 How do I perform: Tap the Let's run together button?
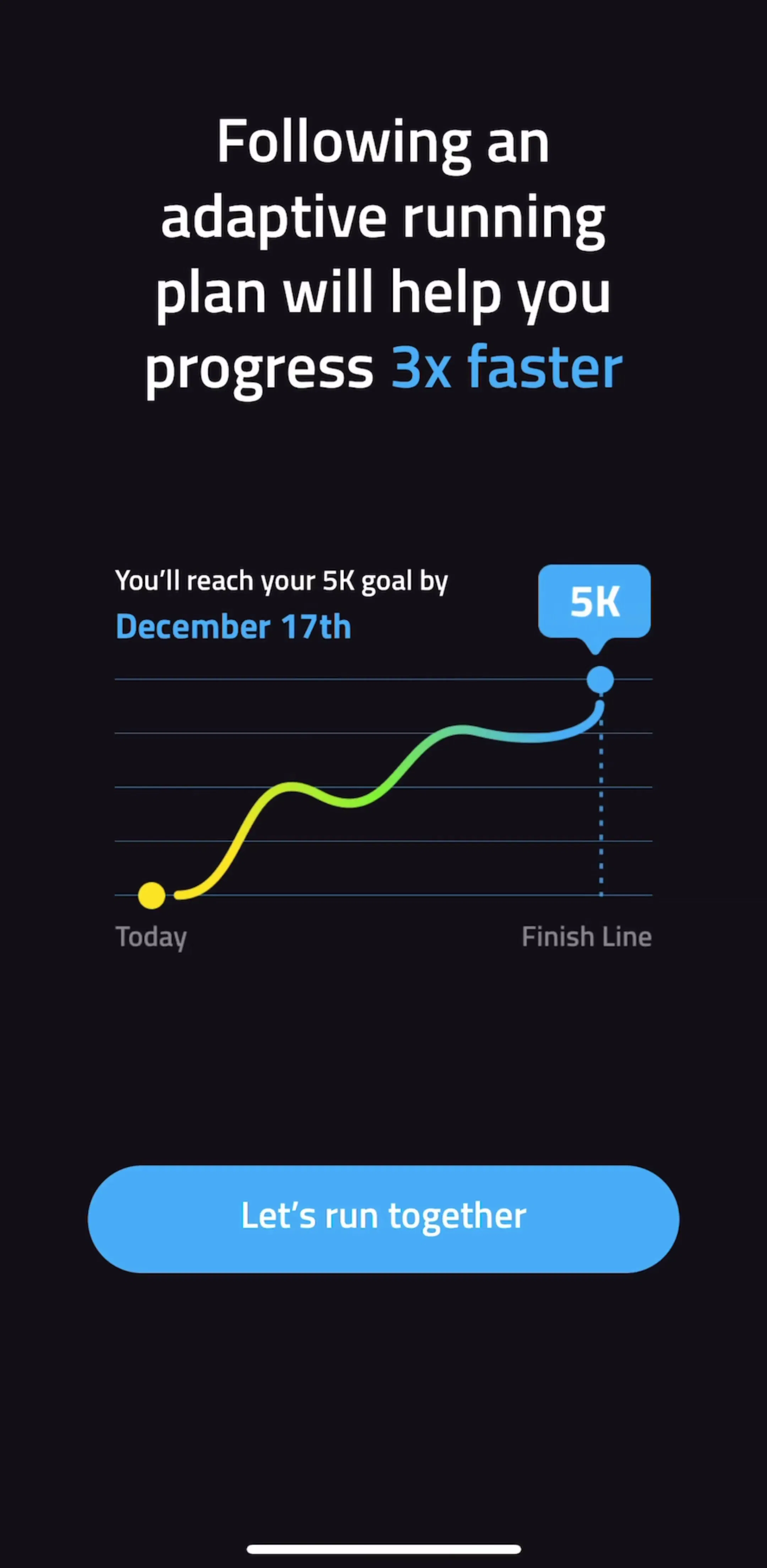(x=383, y=1219)
